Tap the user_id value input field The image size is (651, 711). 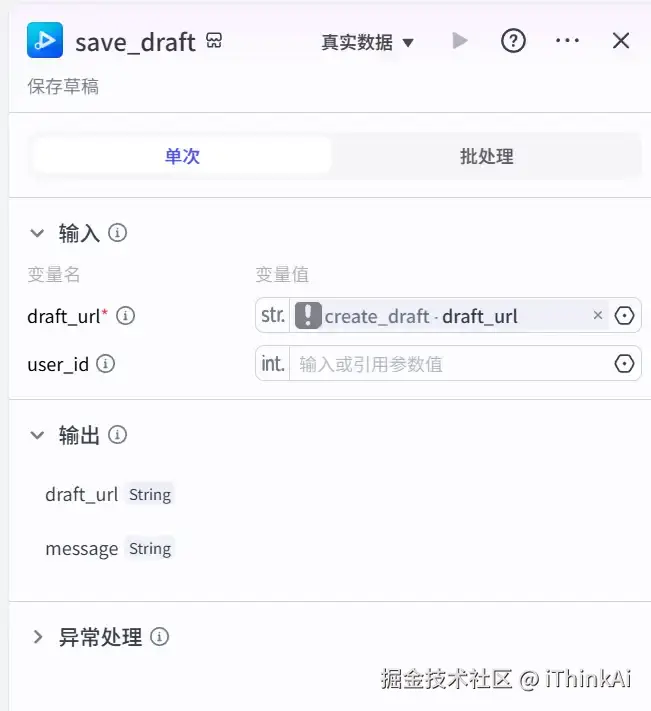450,364
